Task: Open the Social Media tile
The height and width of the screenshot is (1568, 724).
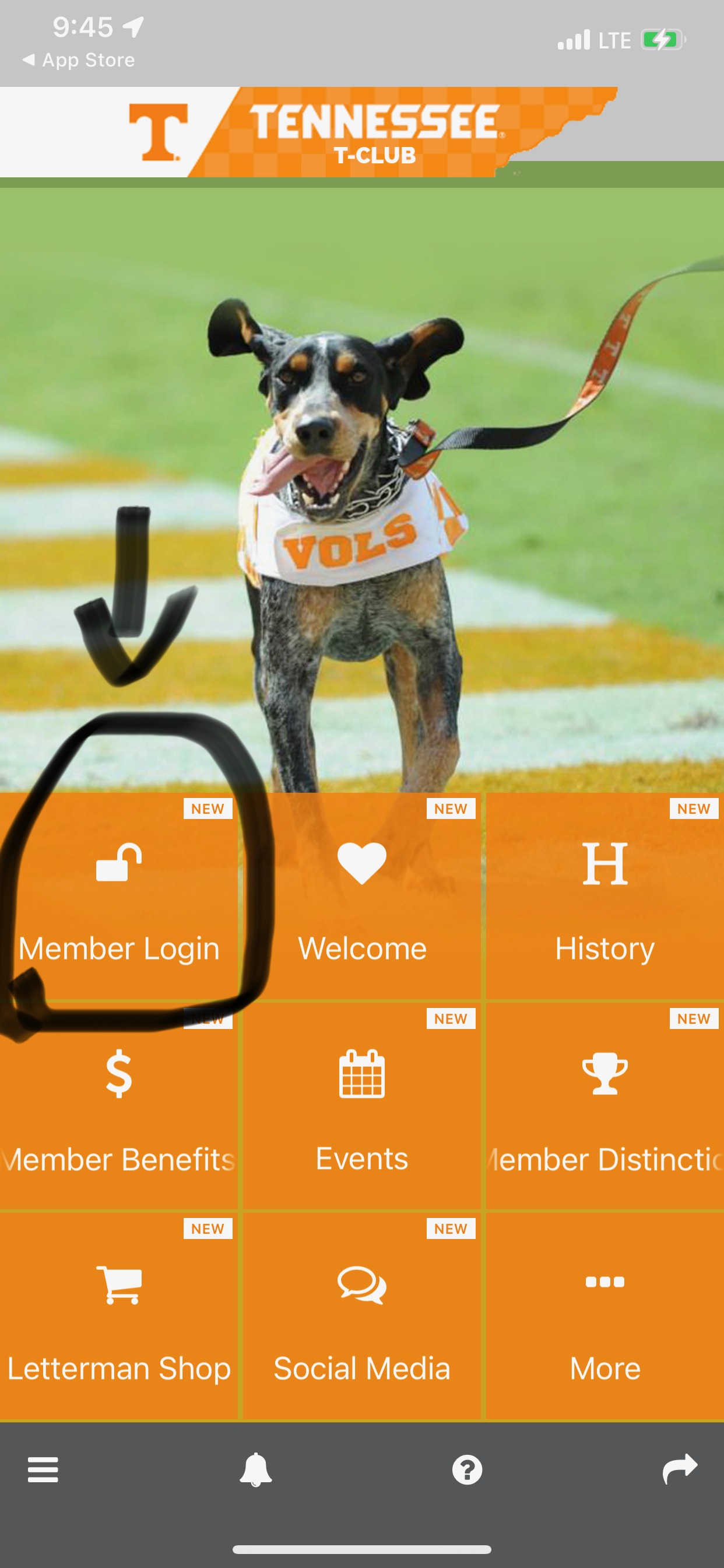Action: [362, 1316]
